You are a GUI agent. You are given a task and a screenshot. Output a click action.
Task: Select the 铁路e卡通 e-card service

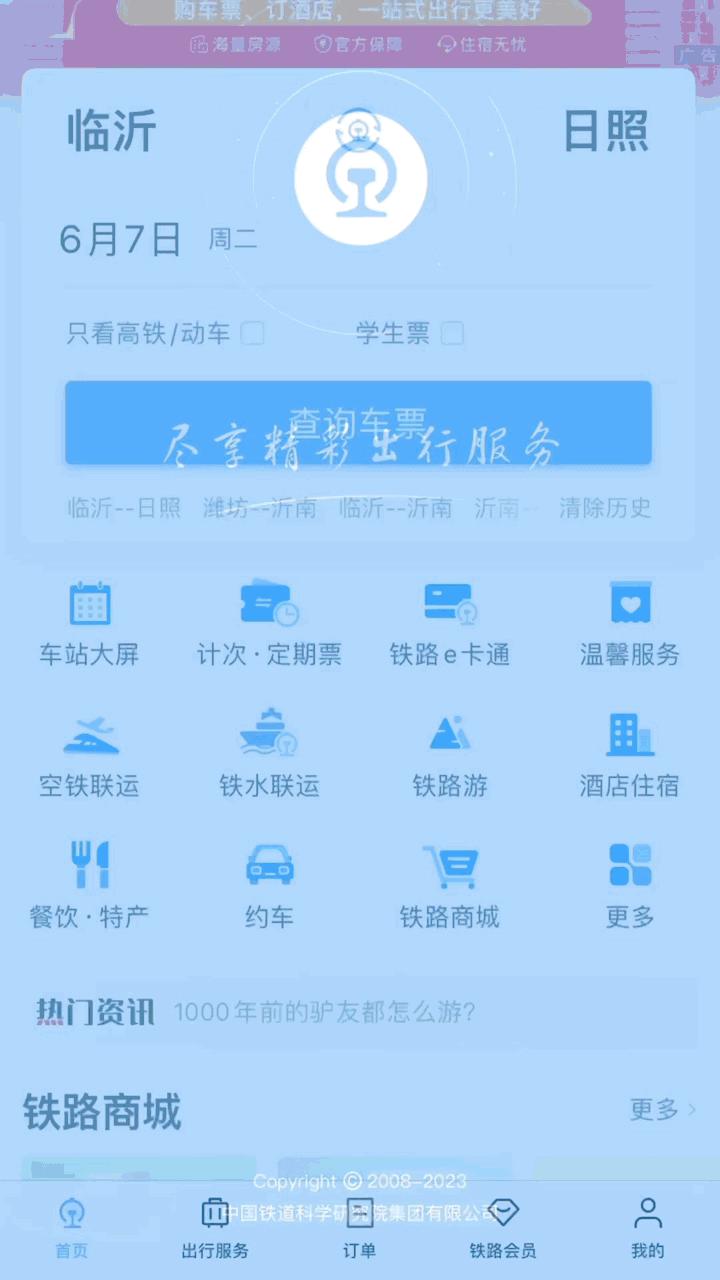(450, 622)
